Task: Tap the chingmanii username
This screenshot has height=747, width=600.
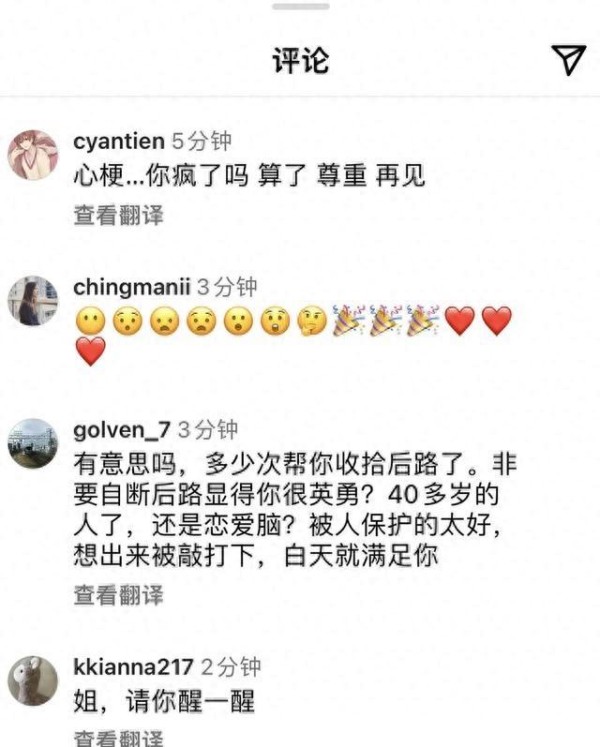Action: (x=131, y=287)
